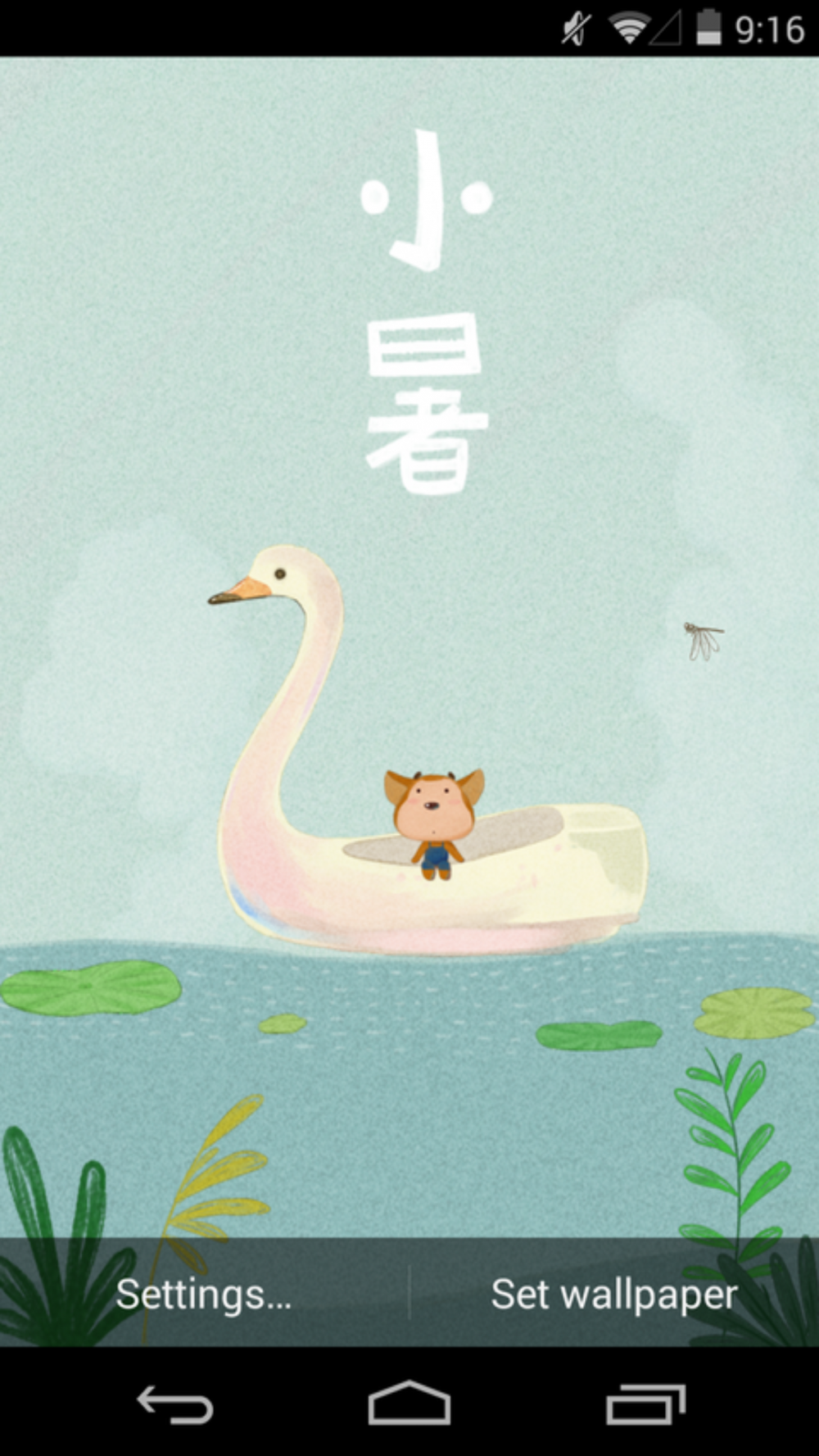Open the live wallpaper Settings
The image size is (819, 1456).
(x=204, y=1295)
